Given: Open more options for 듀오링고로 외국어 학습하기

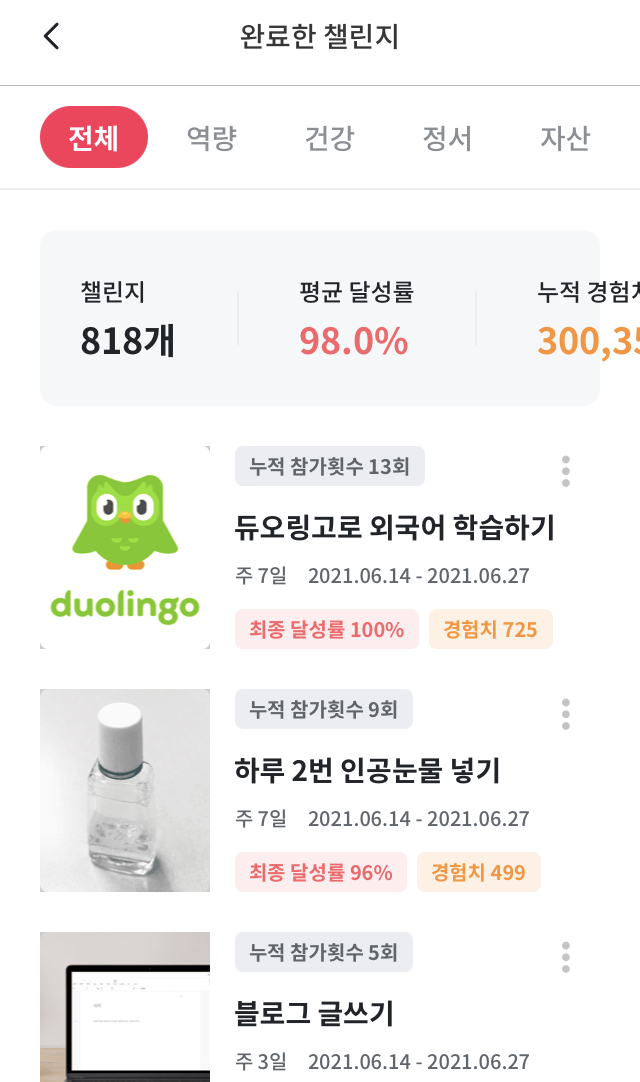Looking at the screenshot, I should (566, 471).
